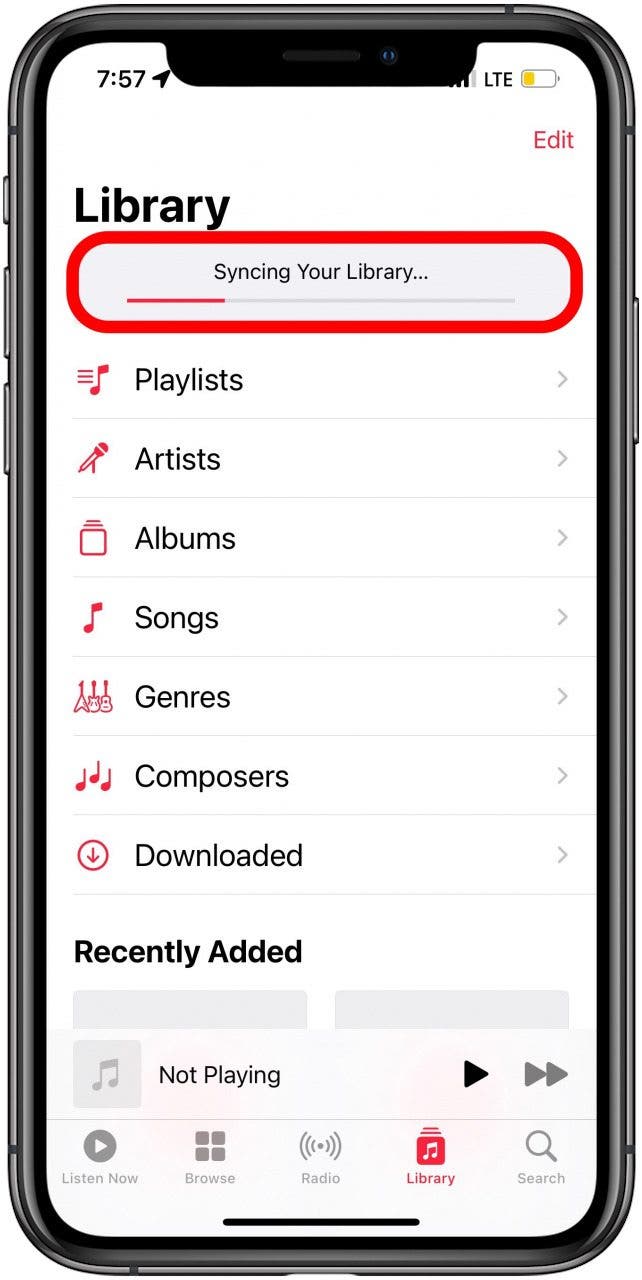Switch to the Listen Now tab
Image resolution: width=642 pixels, height=1280 pixels.
click(100, 1157)
